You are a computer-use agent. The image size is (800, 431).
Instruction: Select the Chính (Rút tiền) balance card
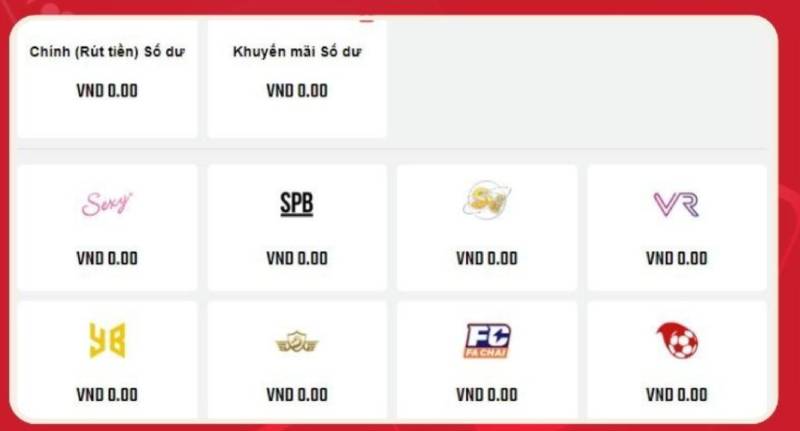(x=107, y=78)
